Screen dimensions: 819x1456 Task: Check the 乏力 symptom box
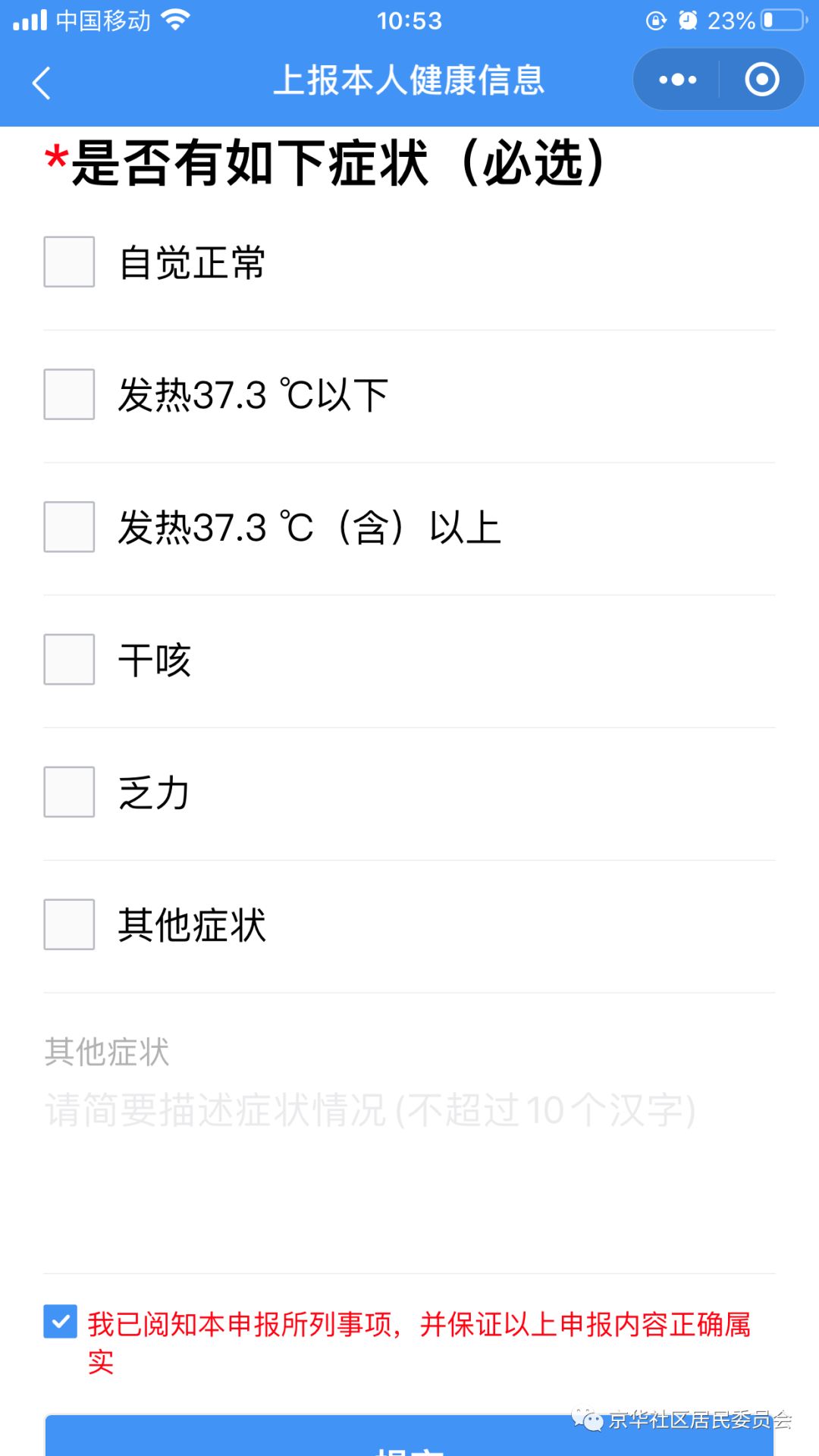69,792
